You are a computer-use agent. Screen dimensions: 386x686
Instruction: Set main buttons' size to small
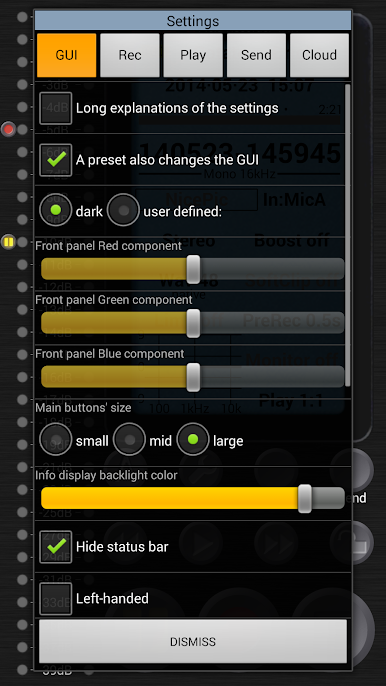pyautogui.click(x=56, y=439)
